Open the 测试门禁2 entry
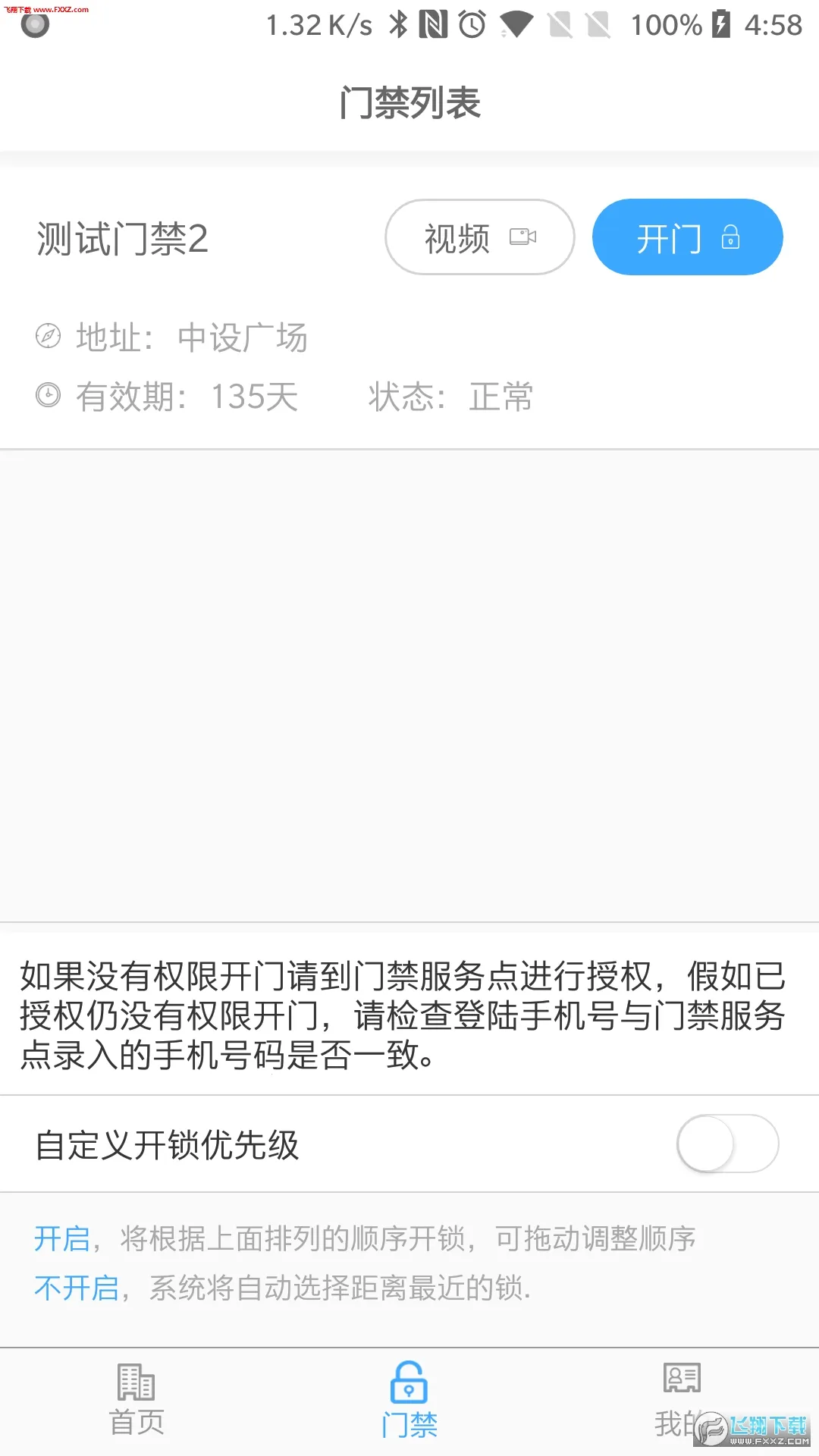 (x=123, y=240)
